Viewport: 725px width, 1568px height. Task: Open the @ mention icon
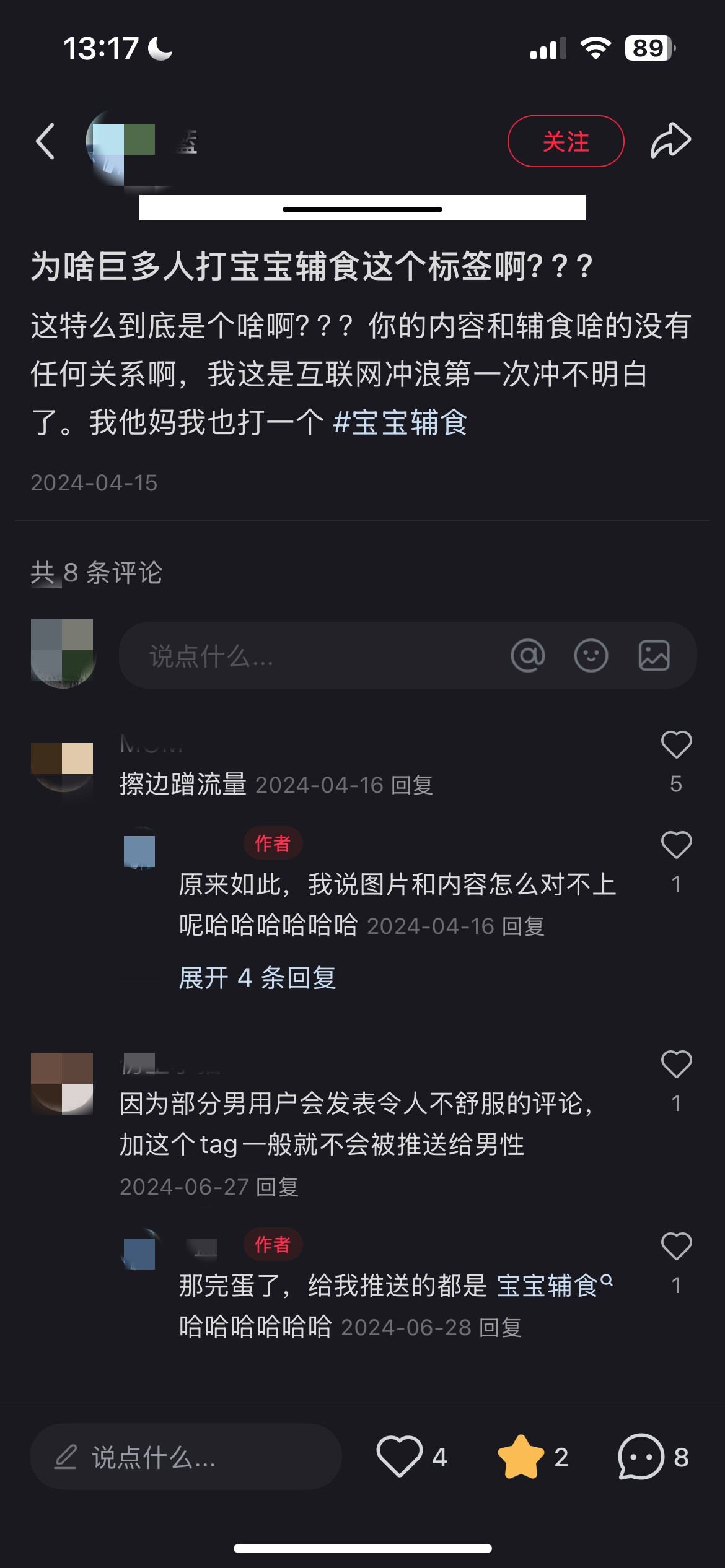[528, 655]
